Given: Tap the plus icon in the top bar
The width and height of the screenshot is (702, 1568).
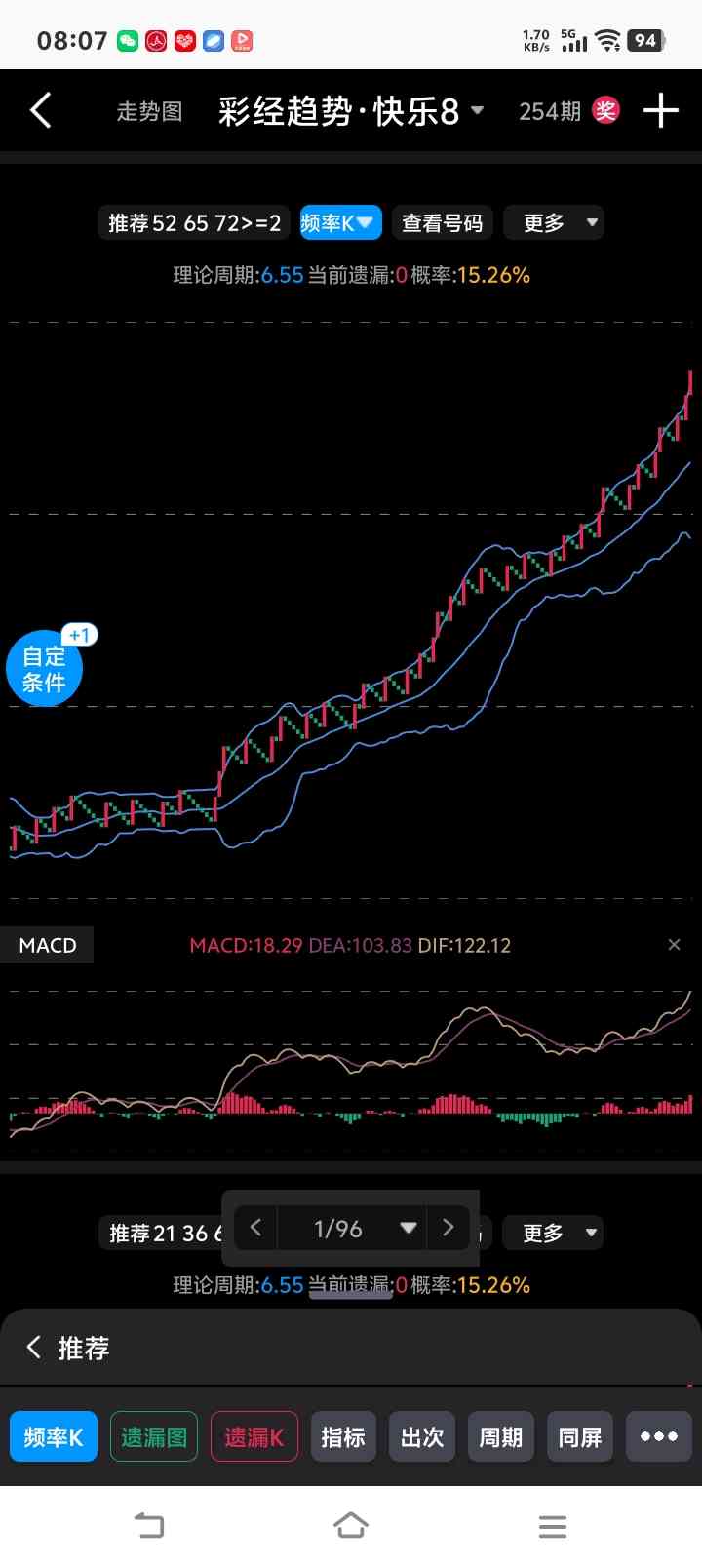Looking at the screenshot, I should (660, 111).
